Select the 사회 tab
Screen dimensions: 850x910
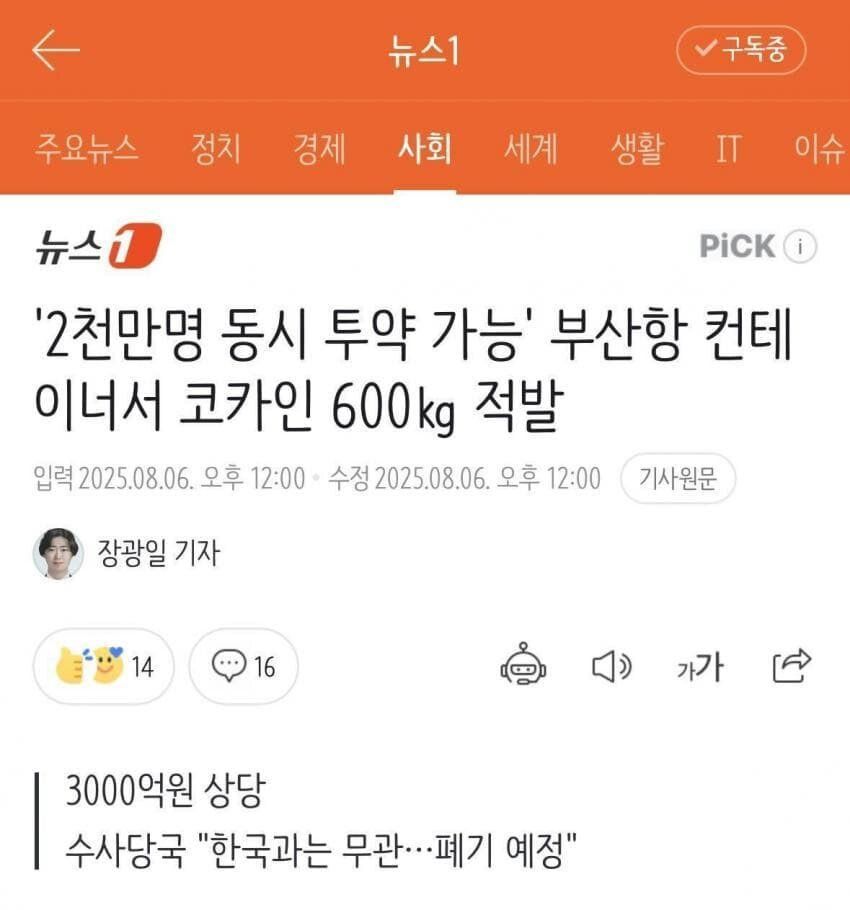tap(425, 150)
